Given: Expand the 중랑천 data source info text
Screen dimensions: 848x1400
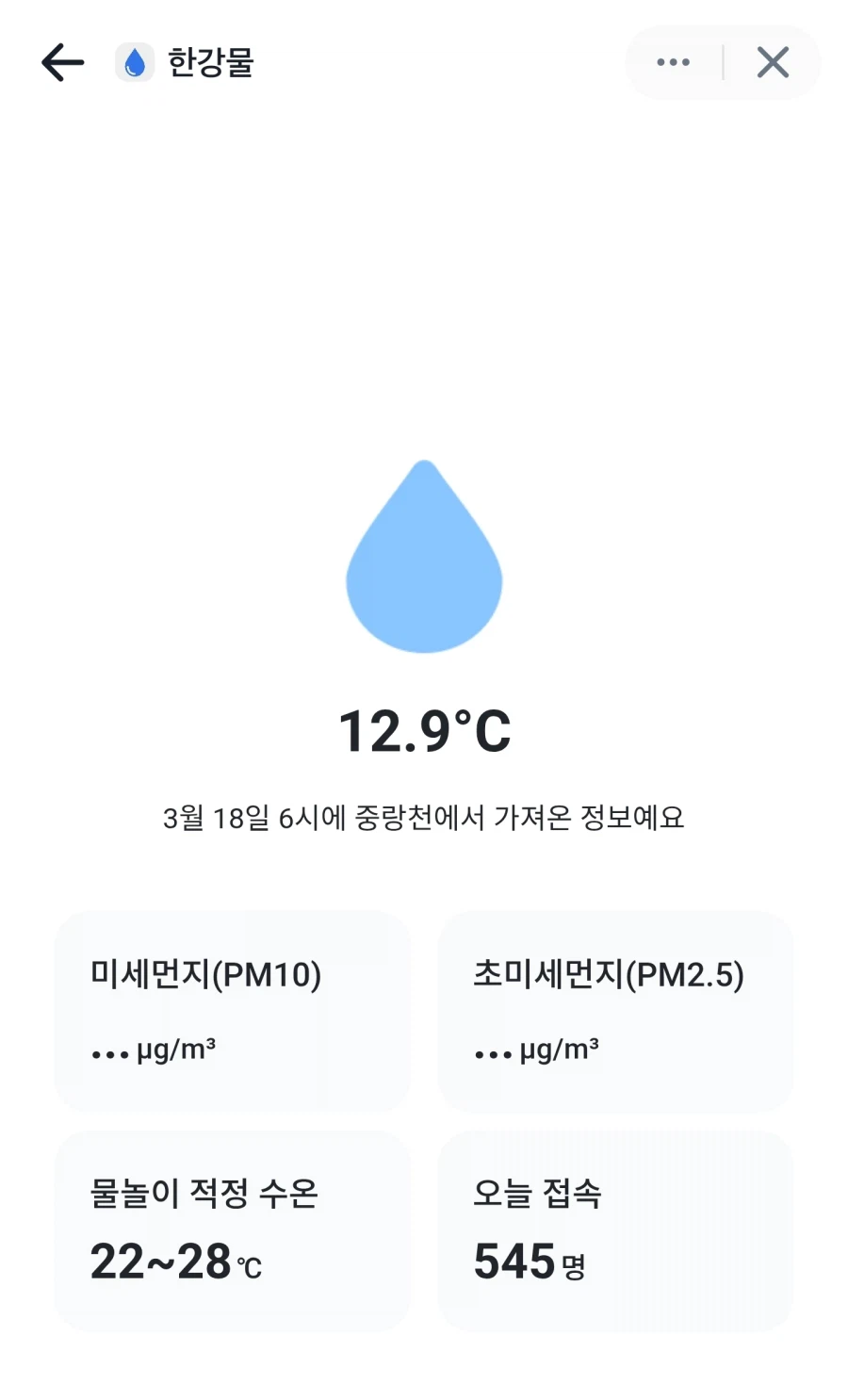Looking at the screenshot, I should coord(424,818).
